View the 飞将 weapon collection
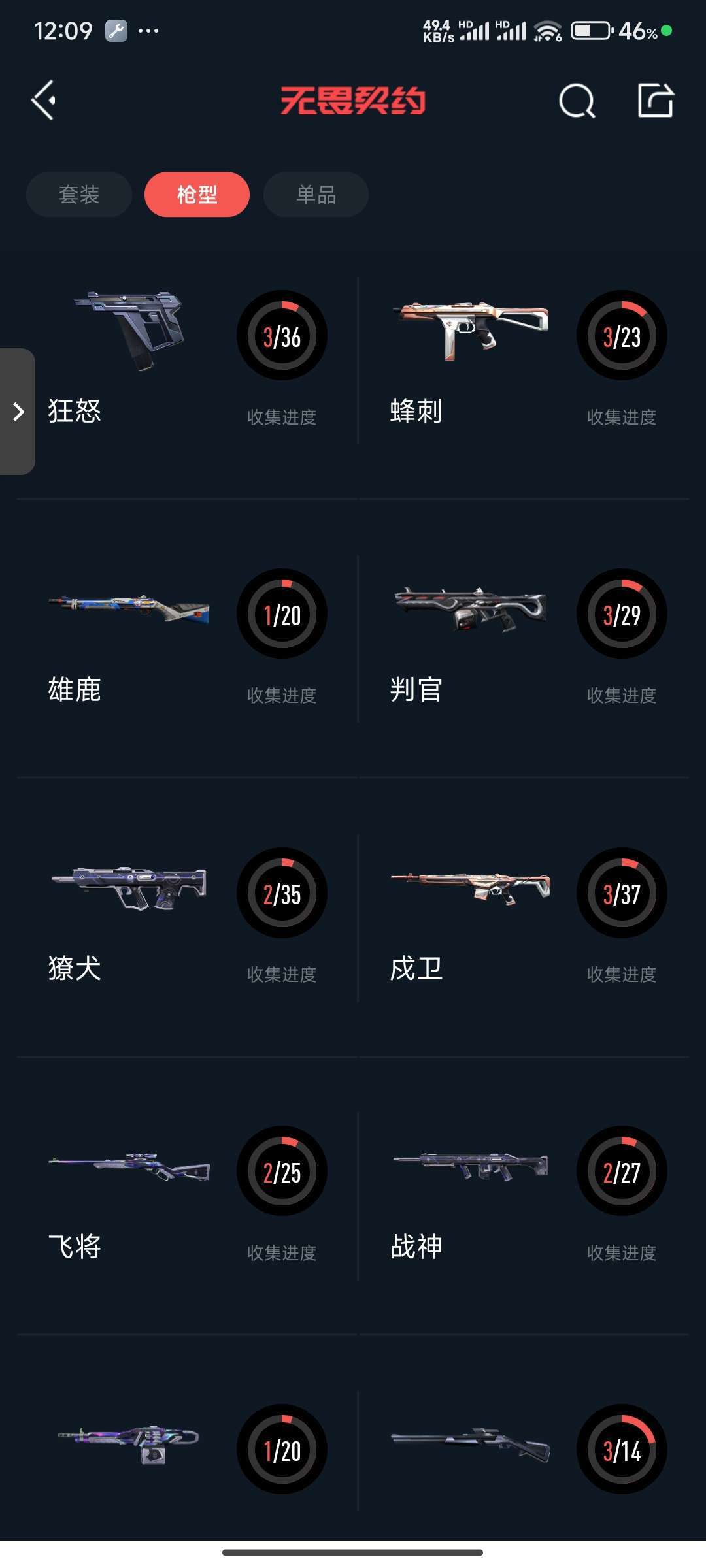Image resolution: width=706 pixels, height=1568 pixels. click(x=188, y=1196)
